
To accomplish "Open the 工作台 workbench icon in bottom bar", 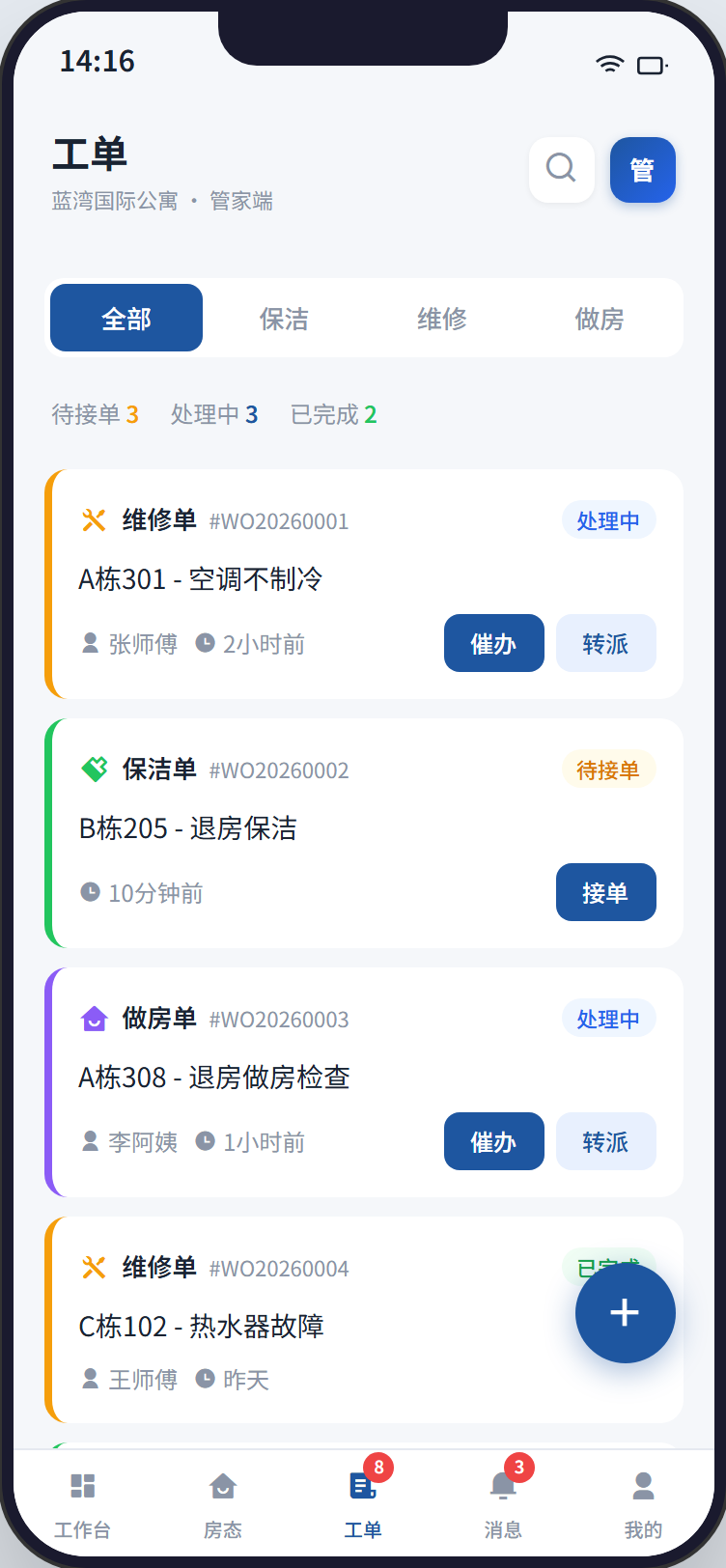I will [83, 1485].
